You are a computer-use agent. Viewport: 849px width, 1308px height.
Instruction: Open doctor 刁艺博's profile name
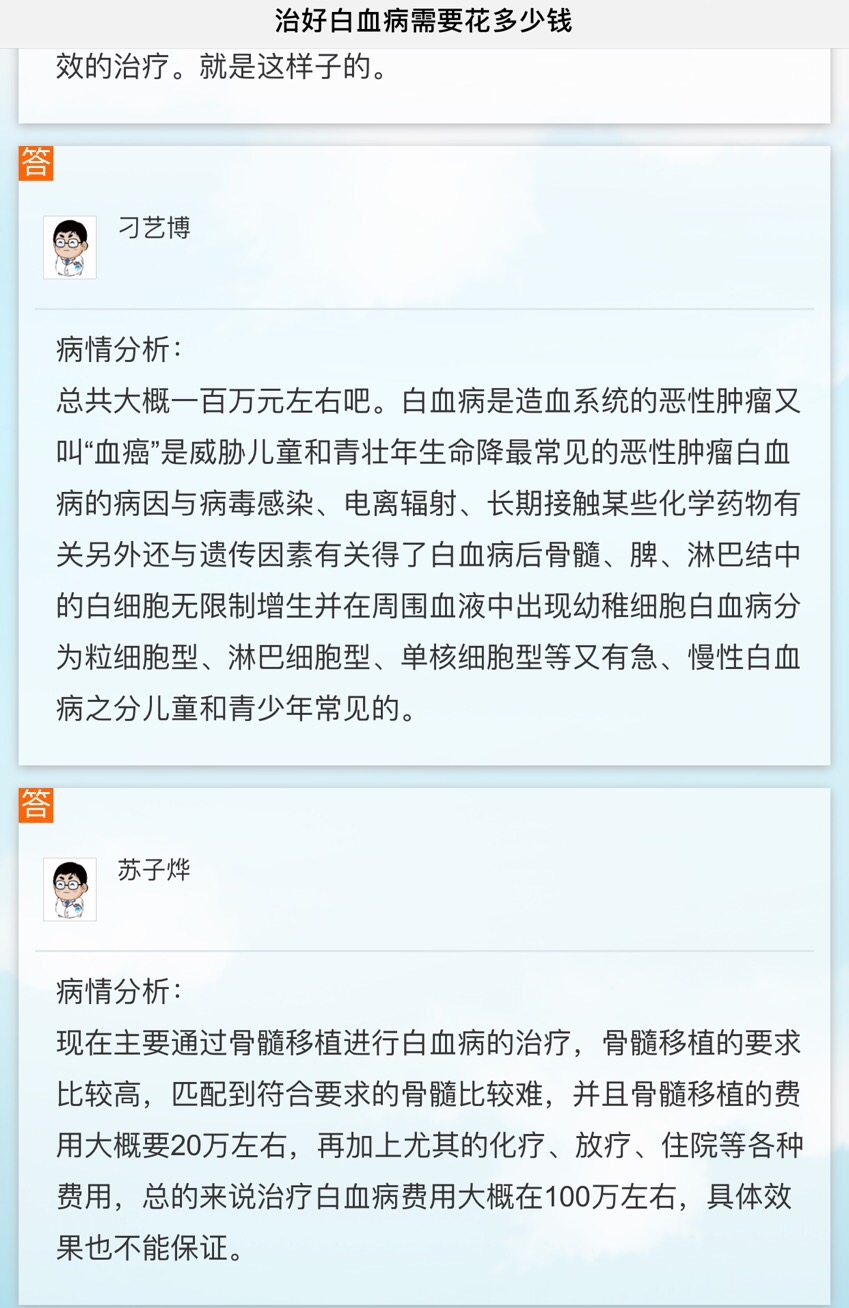152,228
